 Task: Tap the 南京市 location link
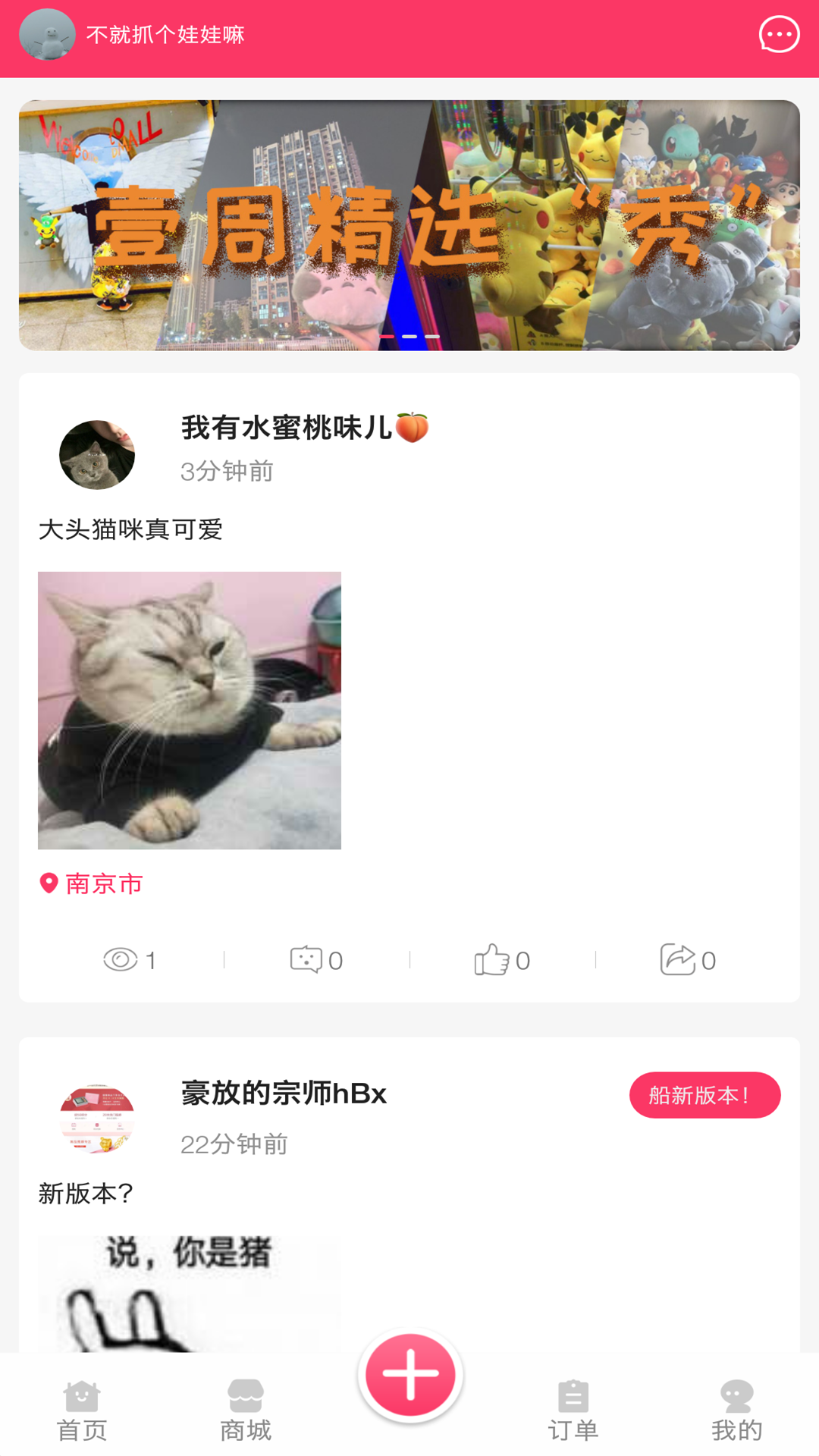coord(104,883)
